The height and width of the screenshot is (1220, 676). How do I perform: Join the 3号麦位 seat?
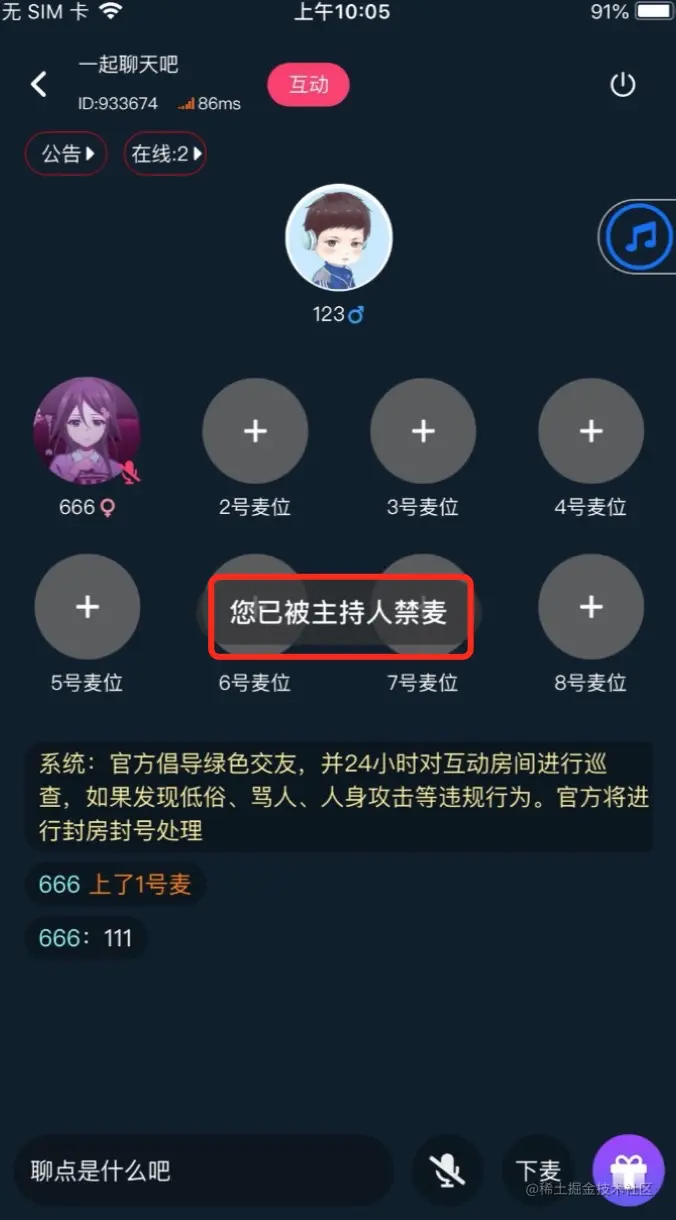tap(423, 431)
